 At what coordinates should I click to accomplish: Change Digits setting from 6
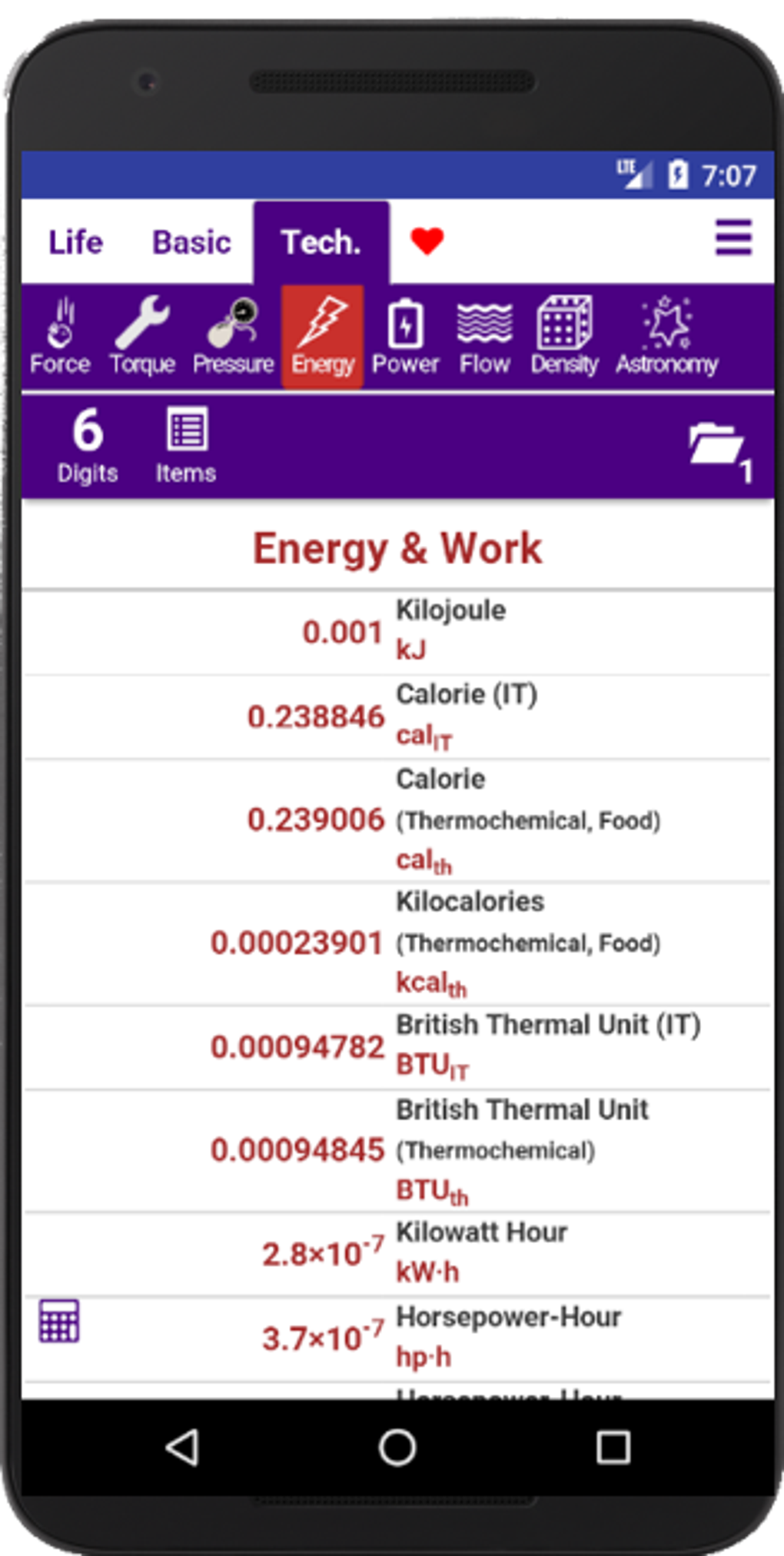point(87,442)
